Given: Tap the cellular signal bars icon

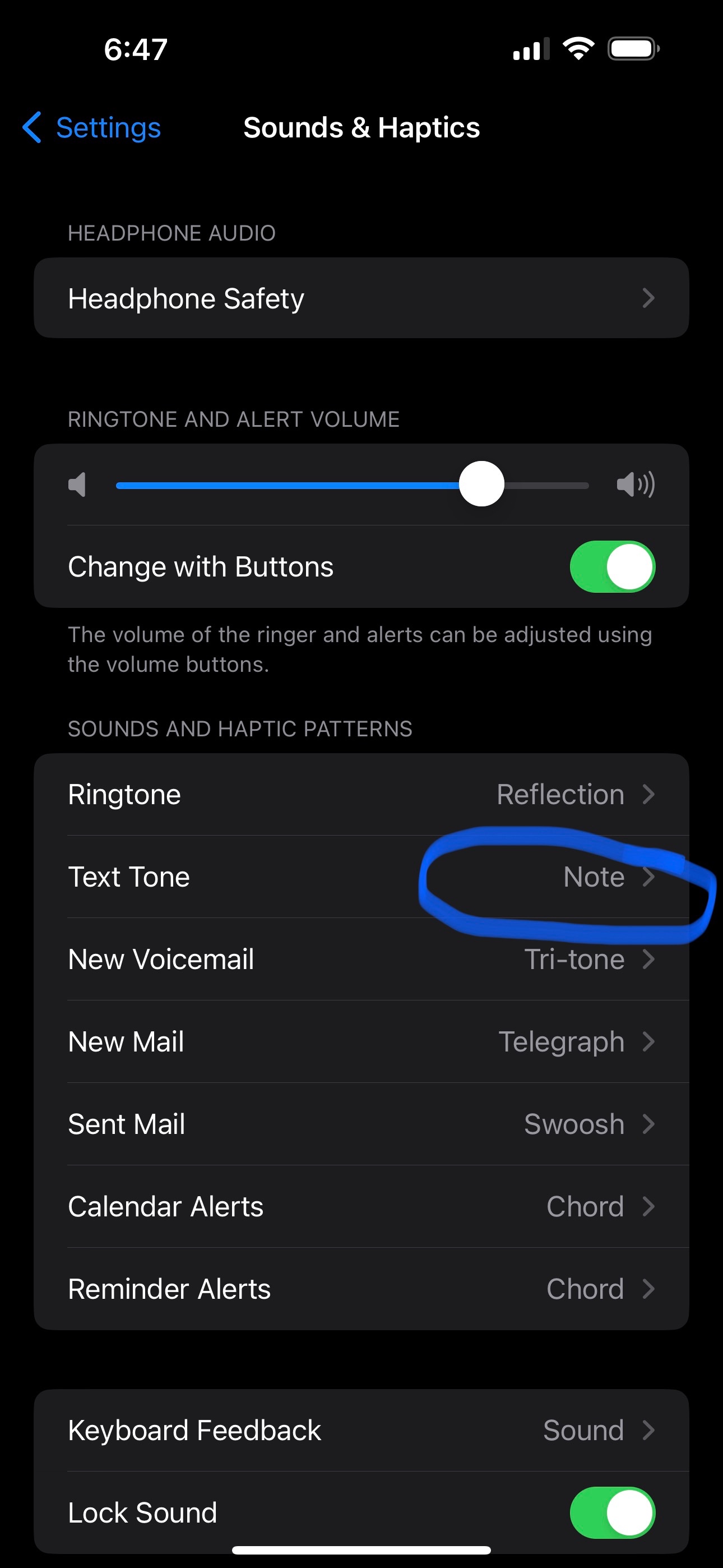Looking at the screenshot, I should click(x=532, y=49).
